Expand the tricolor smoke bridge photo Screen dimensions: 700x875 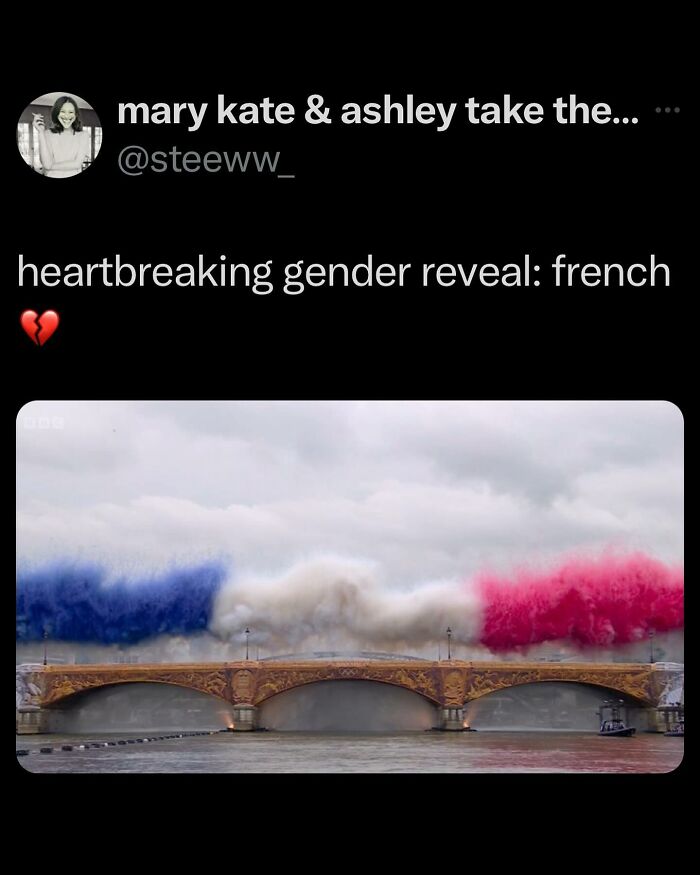point(350,587)
